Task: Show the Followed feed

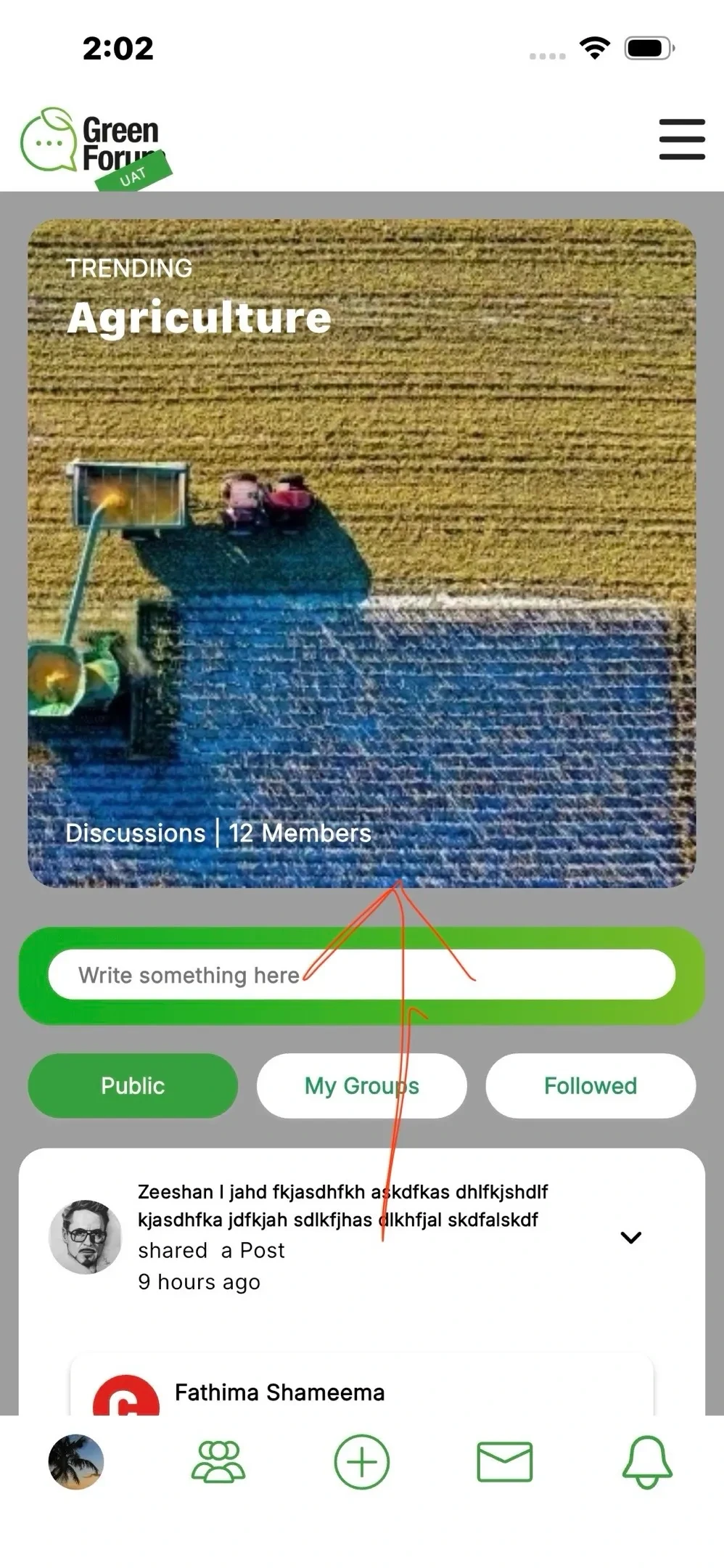Action: pyautogui.click(x=590, y=1085)
